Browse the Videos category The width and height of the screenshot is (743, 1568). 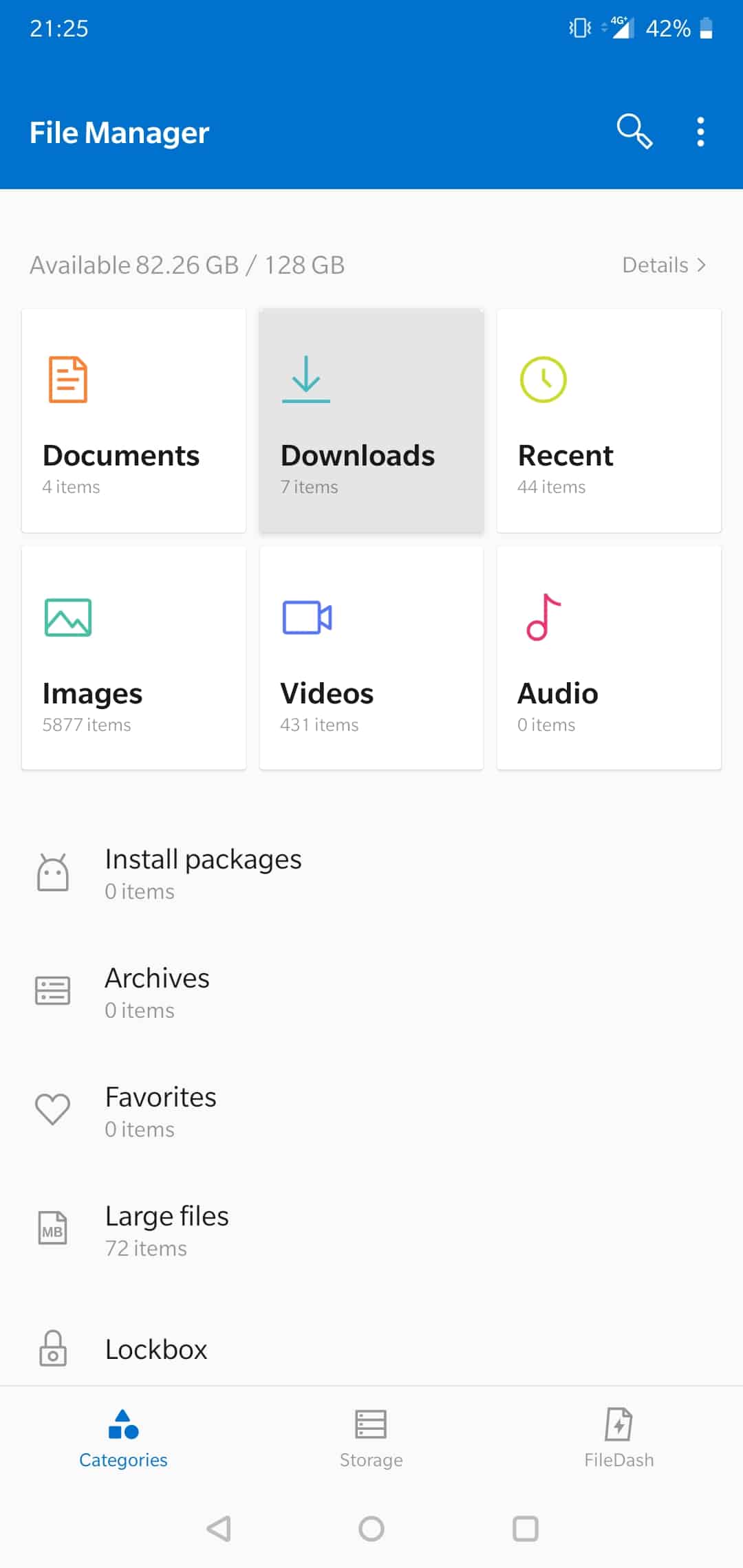[371, 658]
